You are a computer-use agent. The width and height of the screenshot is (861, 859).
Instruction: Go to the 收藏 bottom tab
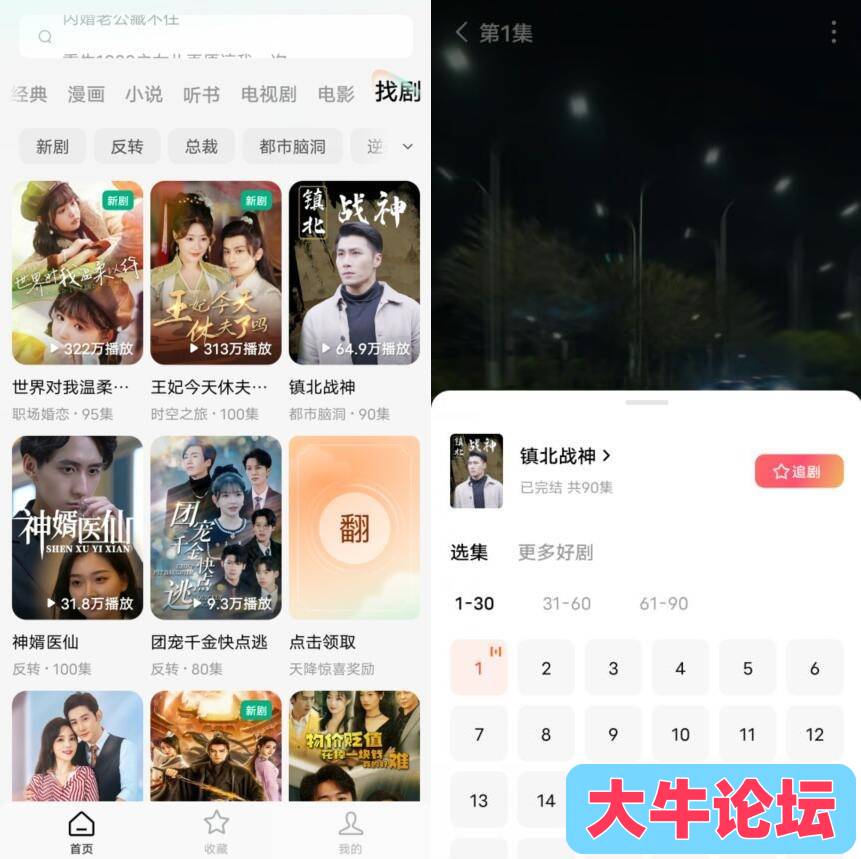[x=216, y=832]
